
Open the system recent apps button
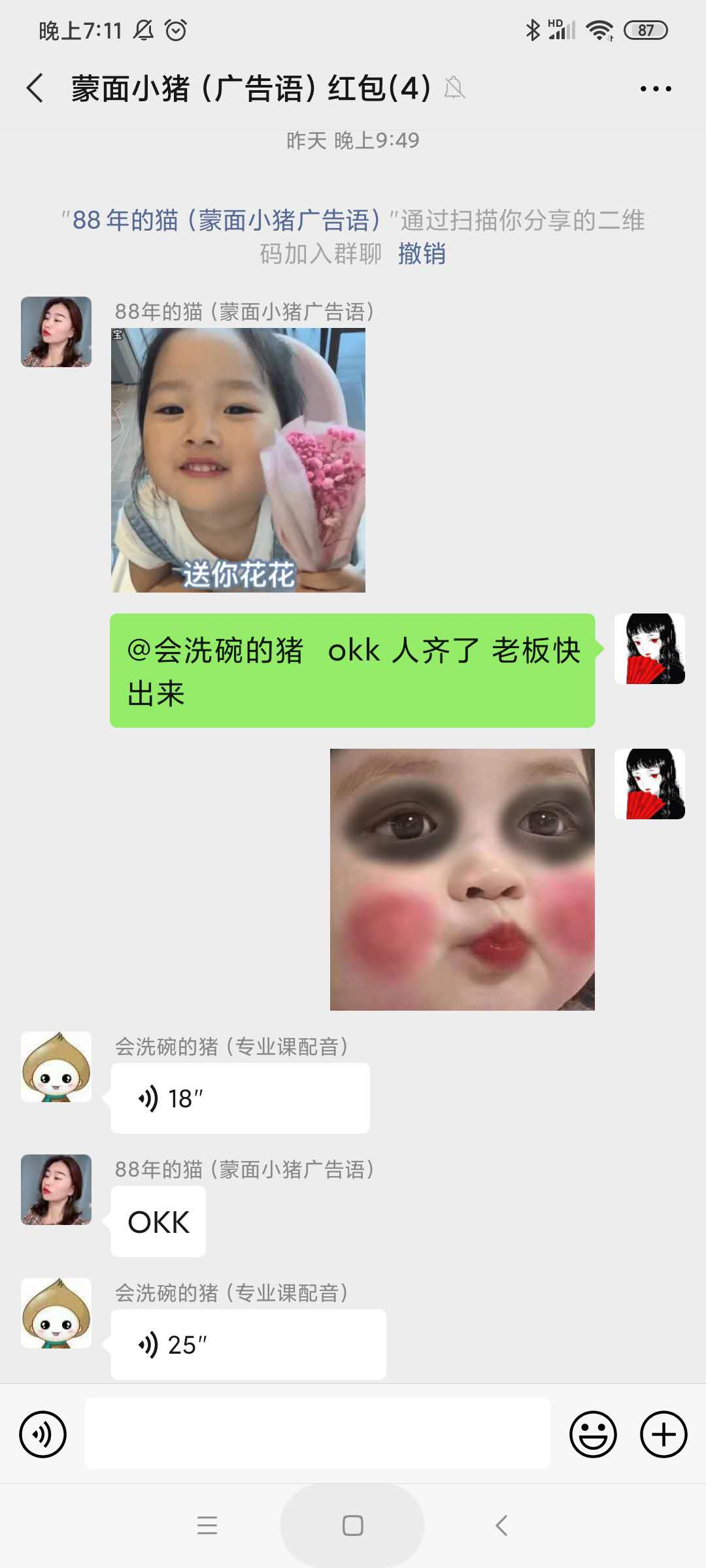coord(207,1526)
